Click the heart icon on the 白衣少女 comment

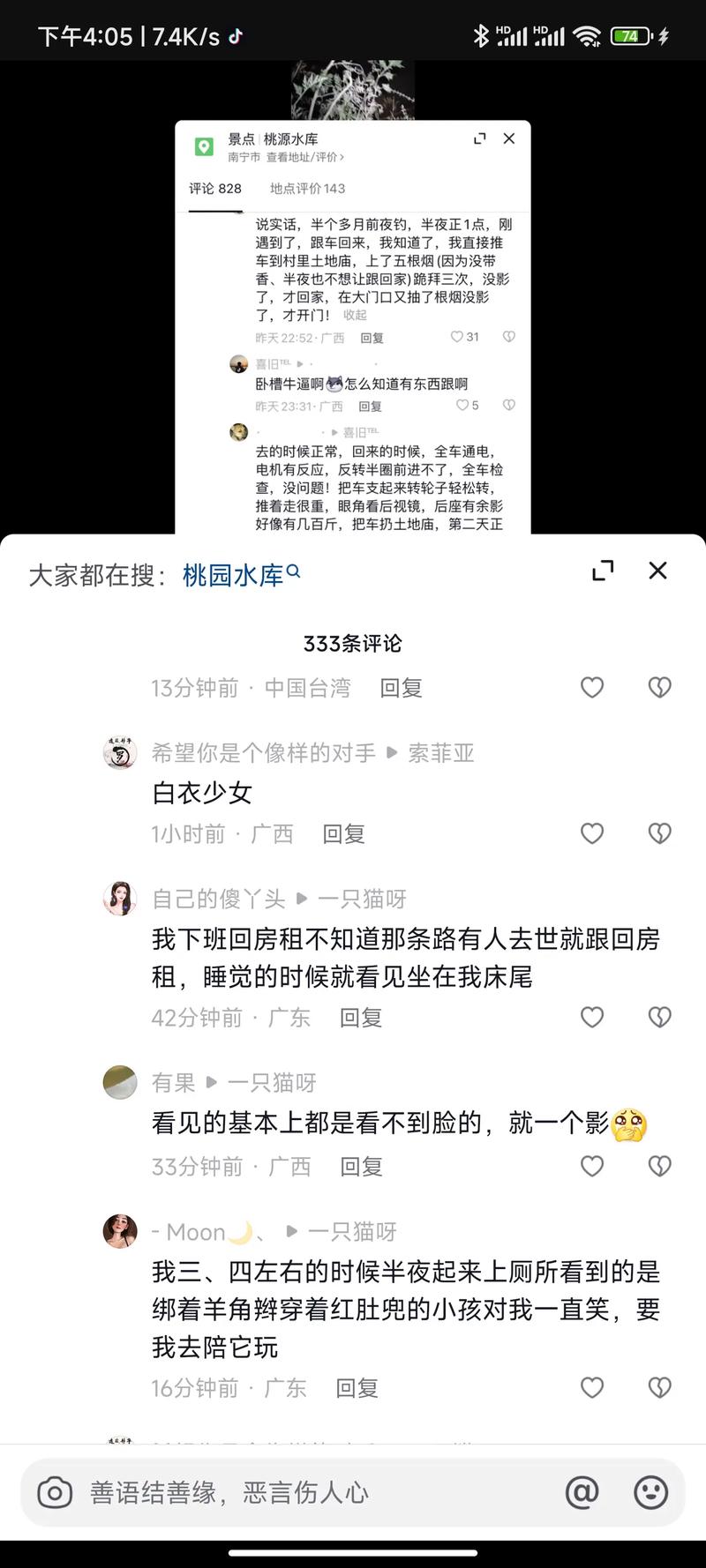[591, 833]
